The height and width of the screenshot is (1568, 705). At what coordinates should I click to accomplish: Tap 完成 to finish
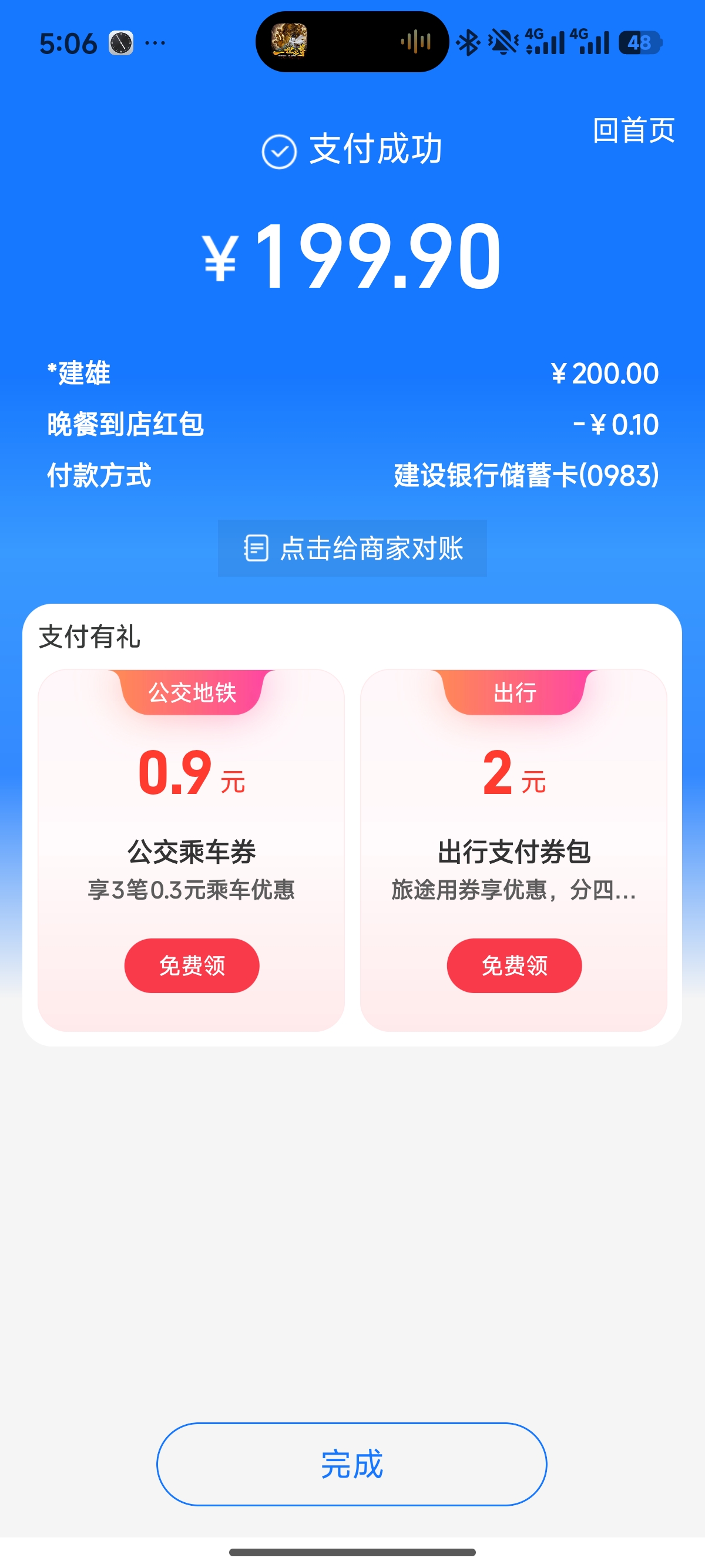point(352,1464)
